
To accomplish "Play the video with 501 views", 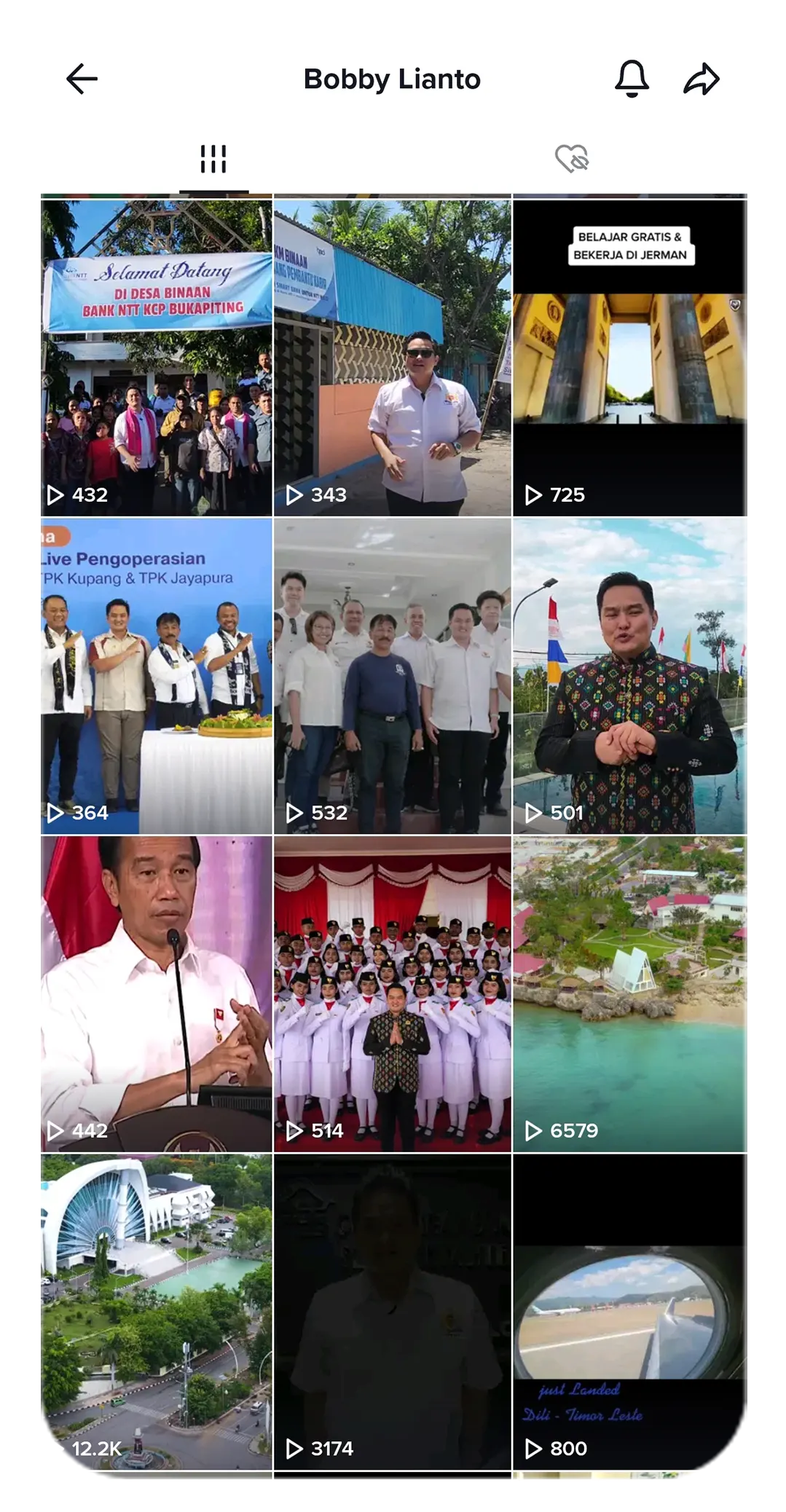I will (x=632, y=676).
